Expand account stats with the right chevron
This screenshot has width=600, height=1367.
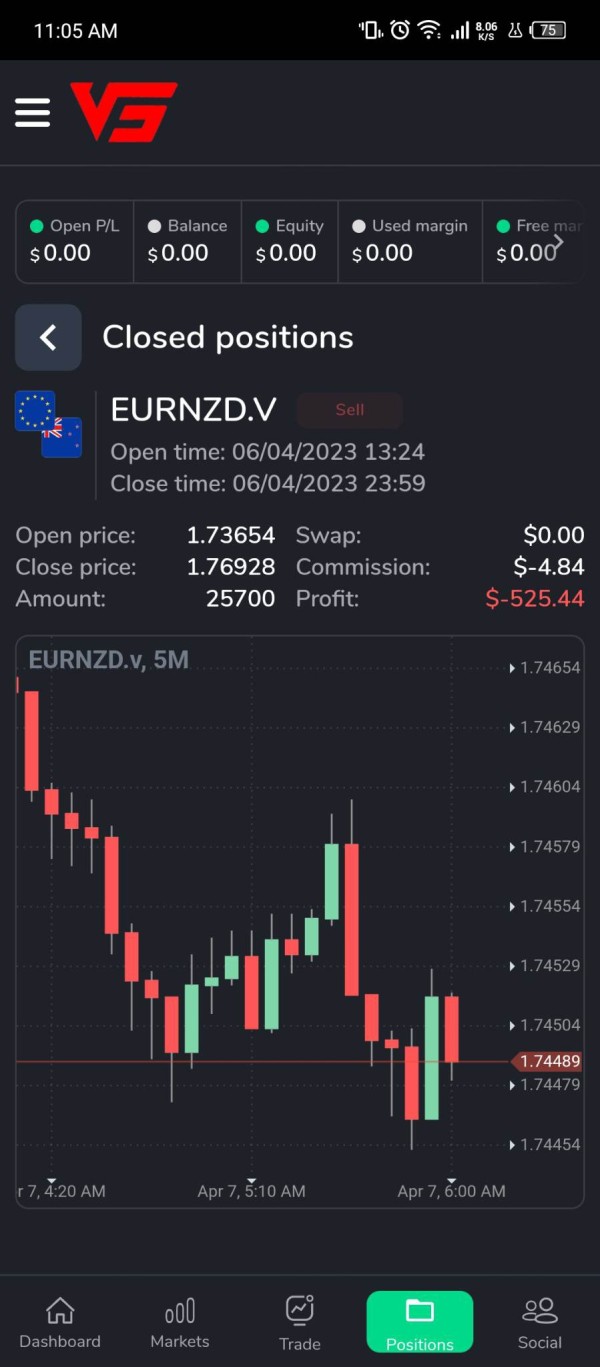(x=558, y=242)
